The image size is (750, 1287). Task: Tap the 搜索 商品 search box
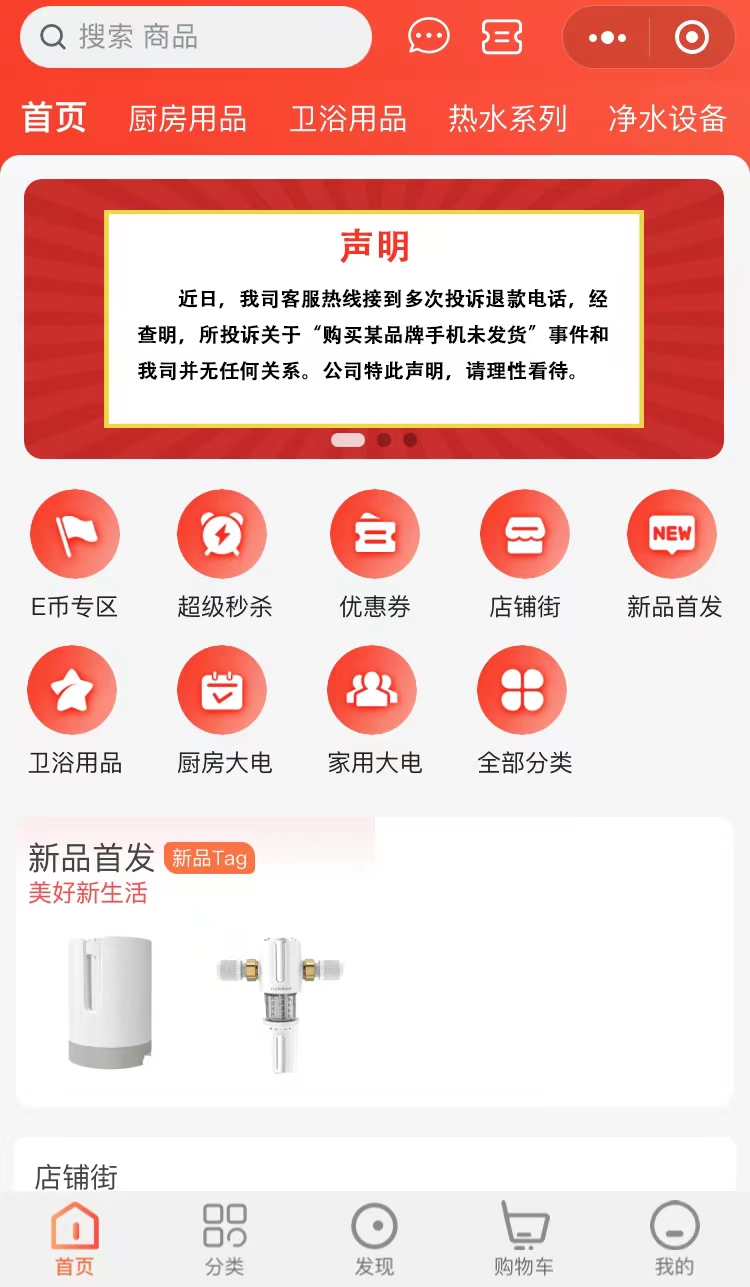[x=196, y=38]
